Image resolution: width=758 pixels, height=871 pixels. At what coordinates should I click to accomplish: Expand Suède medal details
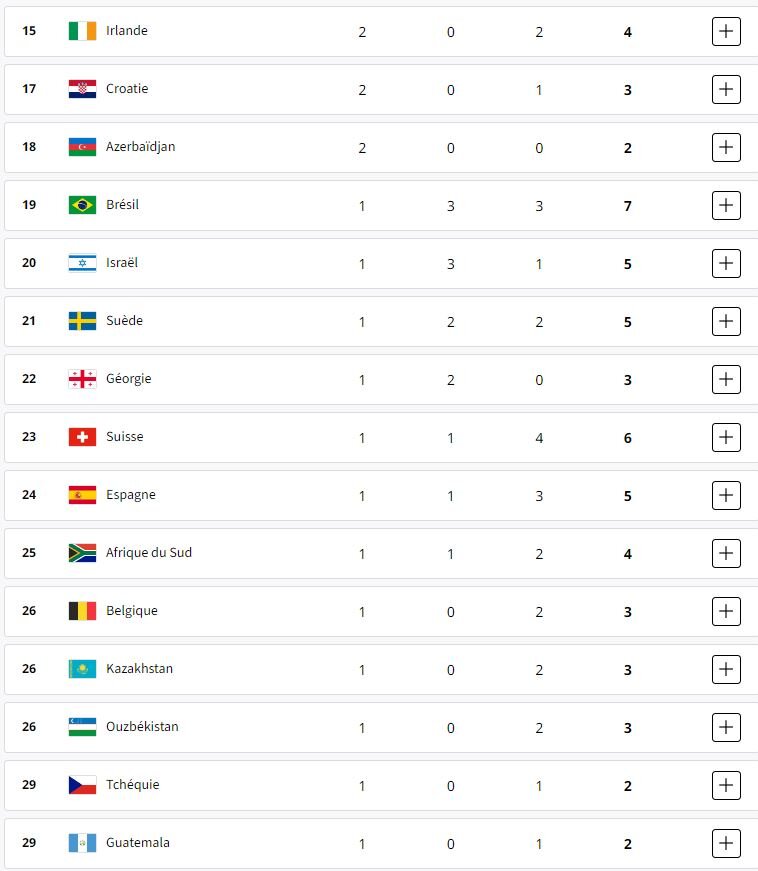pos(726,322)
